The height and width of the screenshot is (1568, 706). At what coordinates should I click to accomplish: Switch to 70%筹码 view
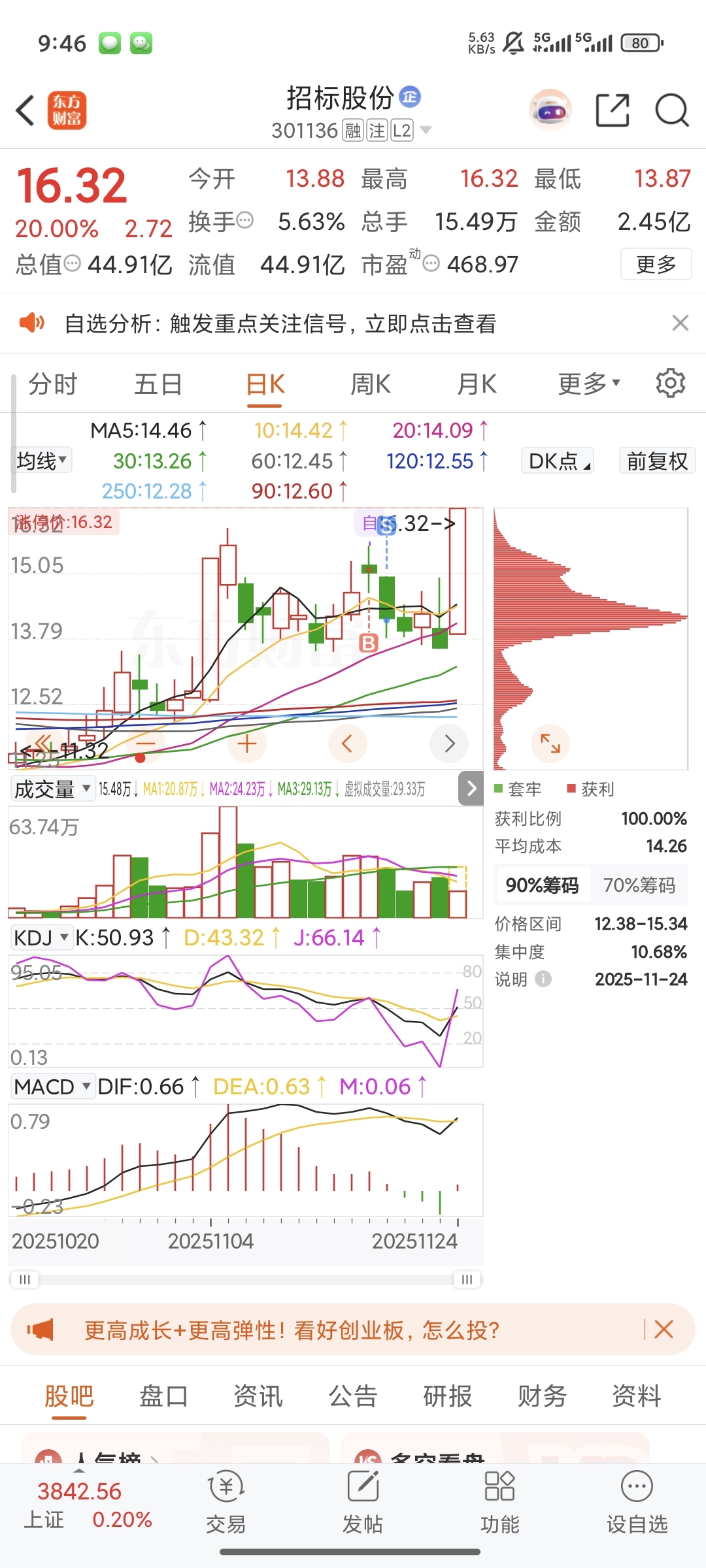tap(639, 885)
